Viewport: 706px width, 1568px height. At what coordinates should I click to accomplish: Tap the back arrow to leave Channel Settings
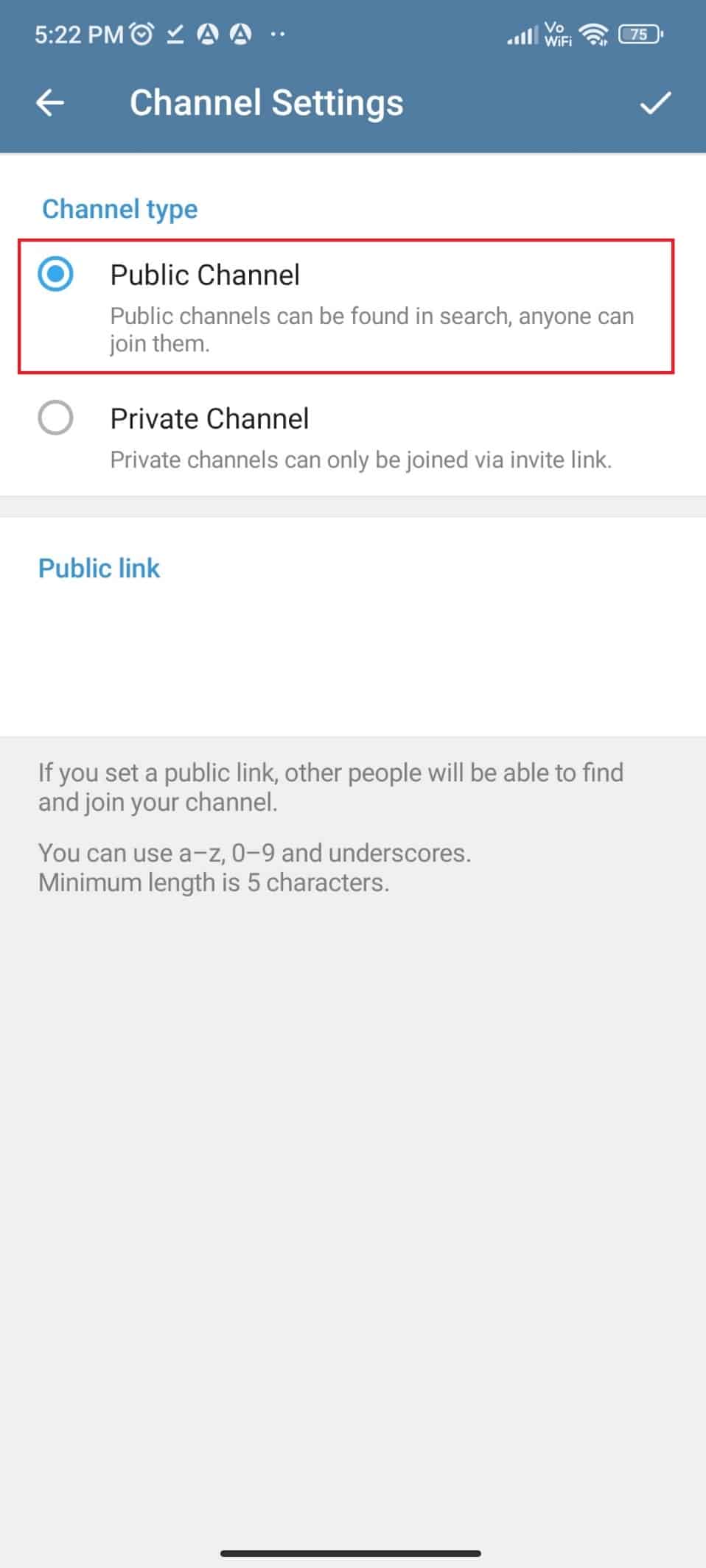point(50,102)
